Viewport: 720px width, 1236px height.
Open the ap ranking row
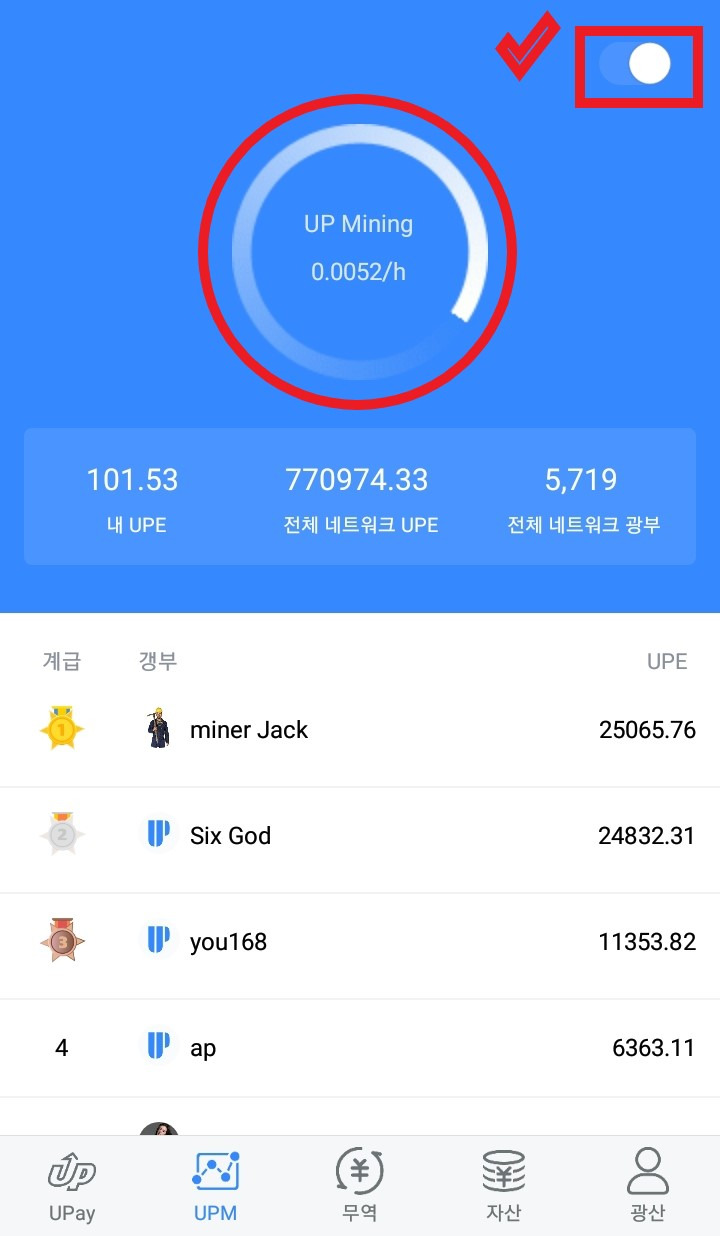(360, 1048)
